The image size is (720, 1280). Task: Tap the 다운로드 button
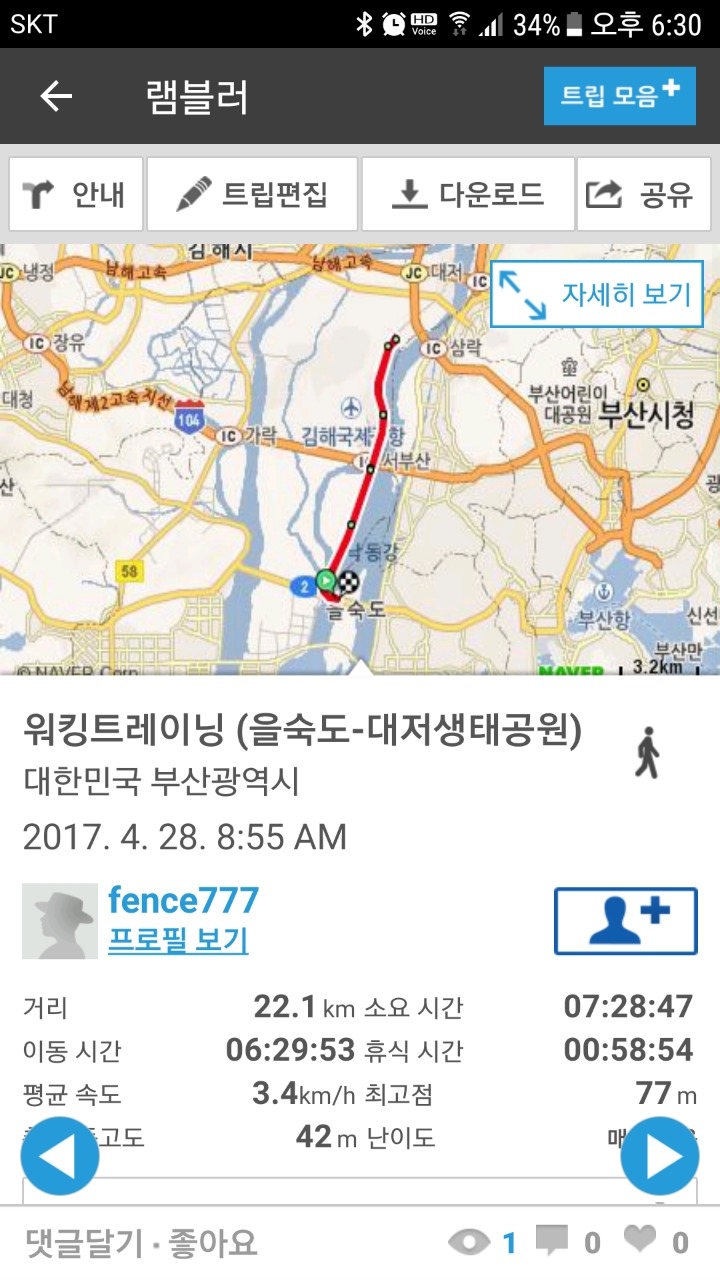click(468, 194)
